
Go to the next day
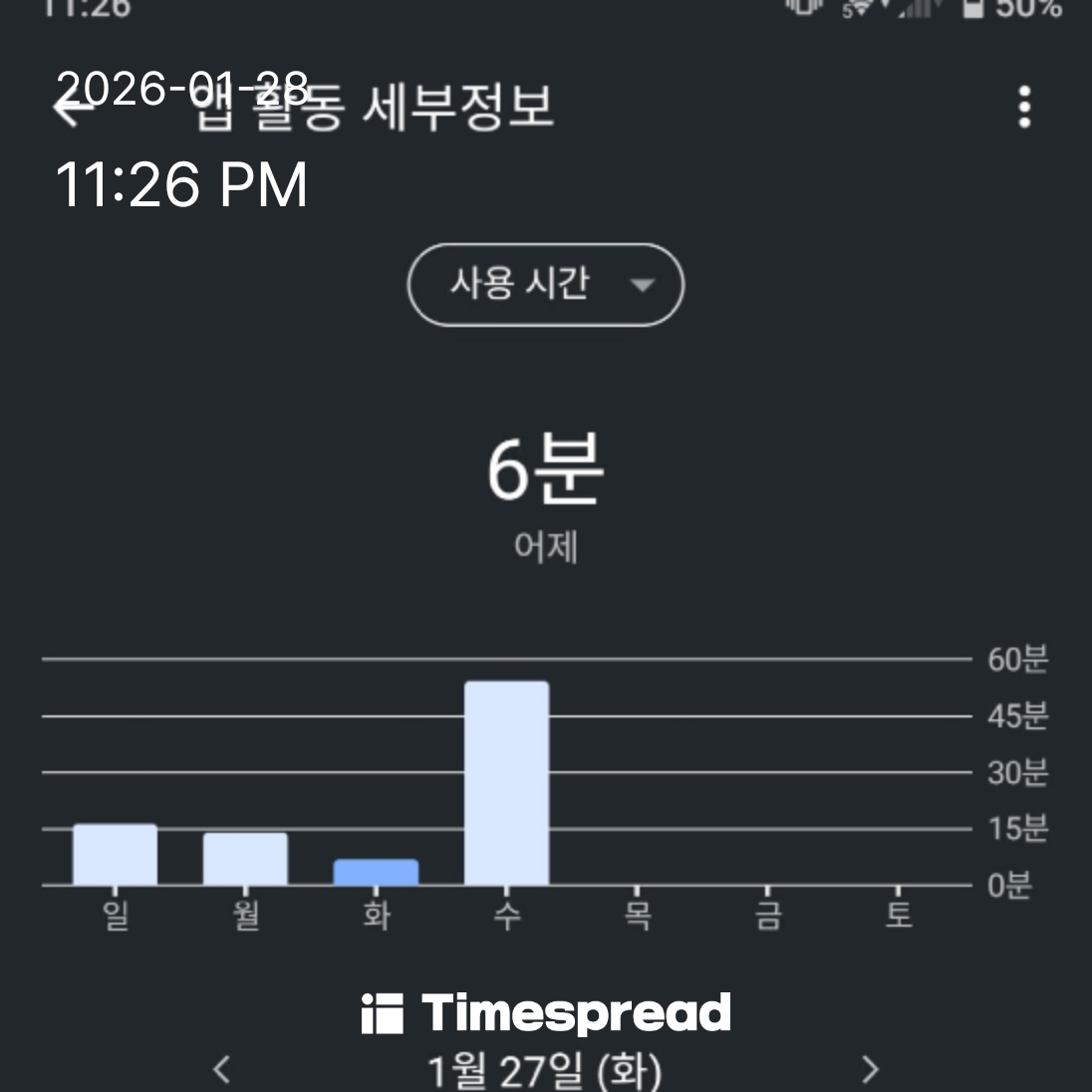(870, 1069)
